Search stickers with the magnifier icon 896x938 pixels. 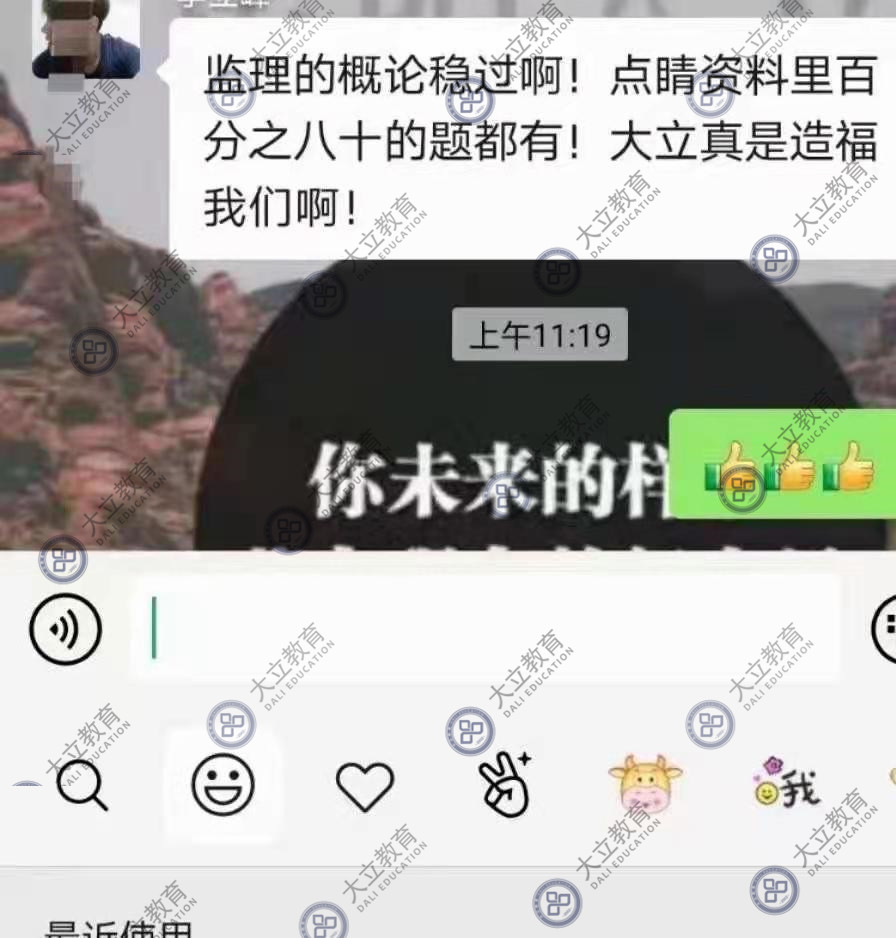click(x=82, y=784)
